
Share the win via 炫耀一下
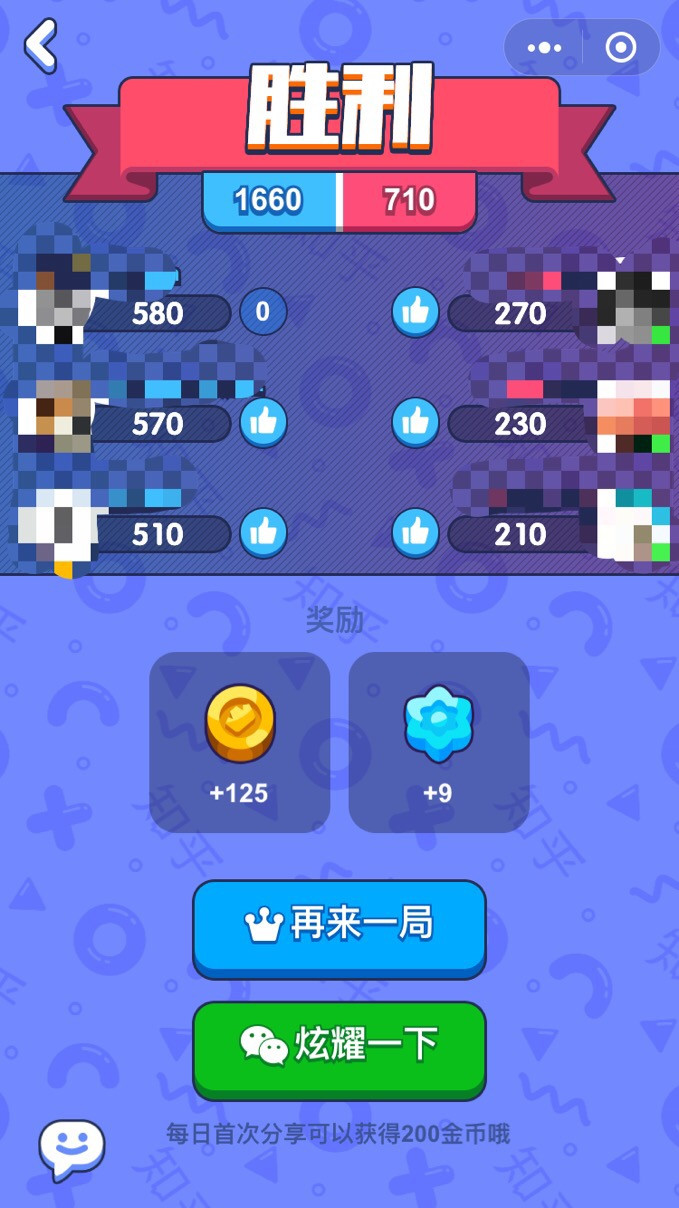[339, 1045]
